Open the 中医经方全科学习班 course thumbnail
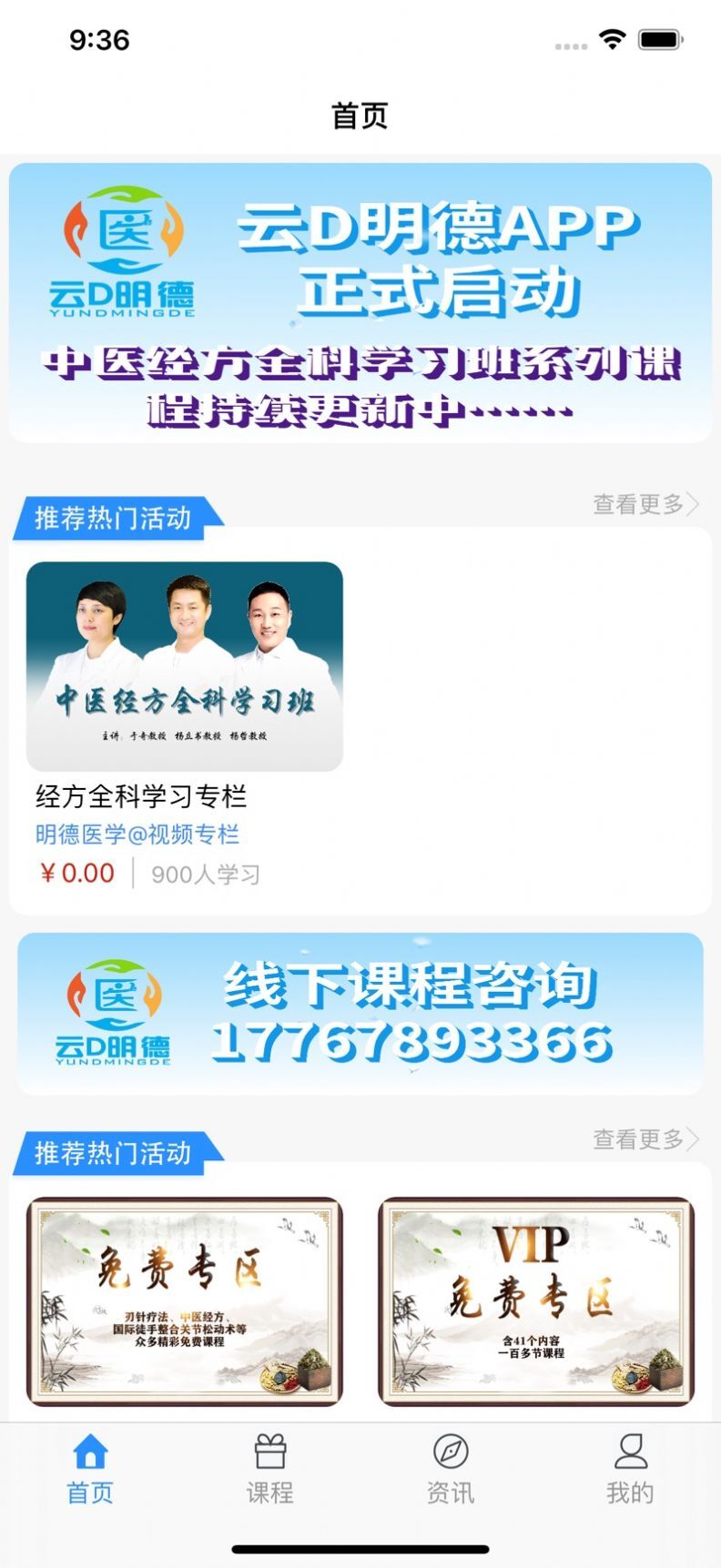Viewport: 721px width, 1568px height. point(186,665)
